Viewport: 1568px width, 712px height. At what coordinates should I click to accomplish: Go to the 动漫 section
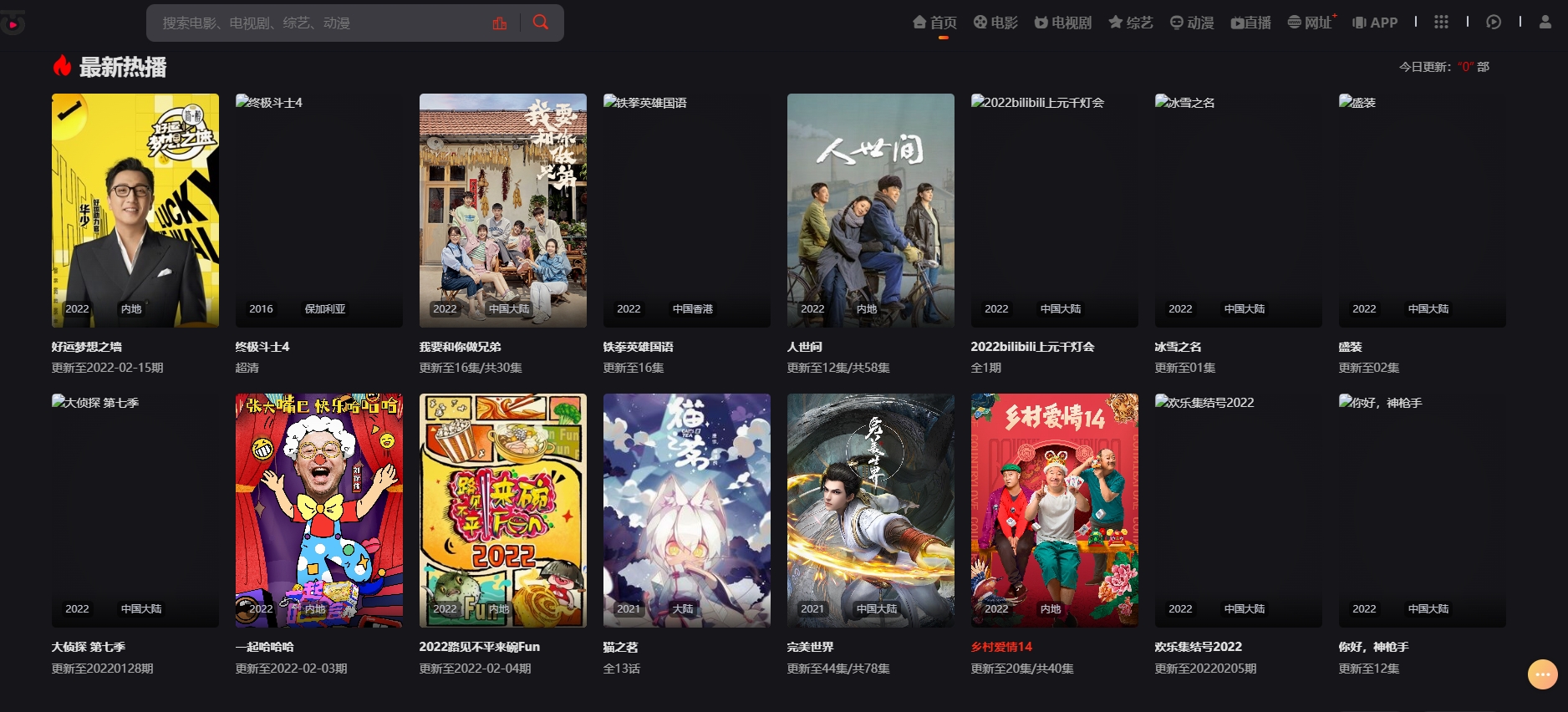1192,23
